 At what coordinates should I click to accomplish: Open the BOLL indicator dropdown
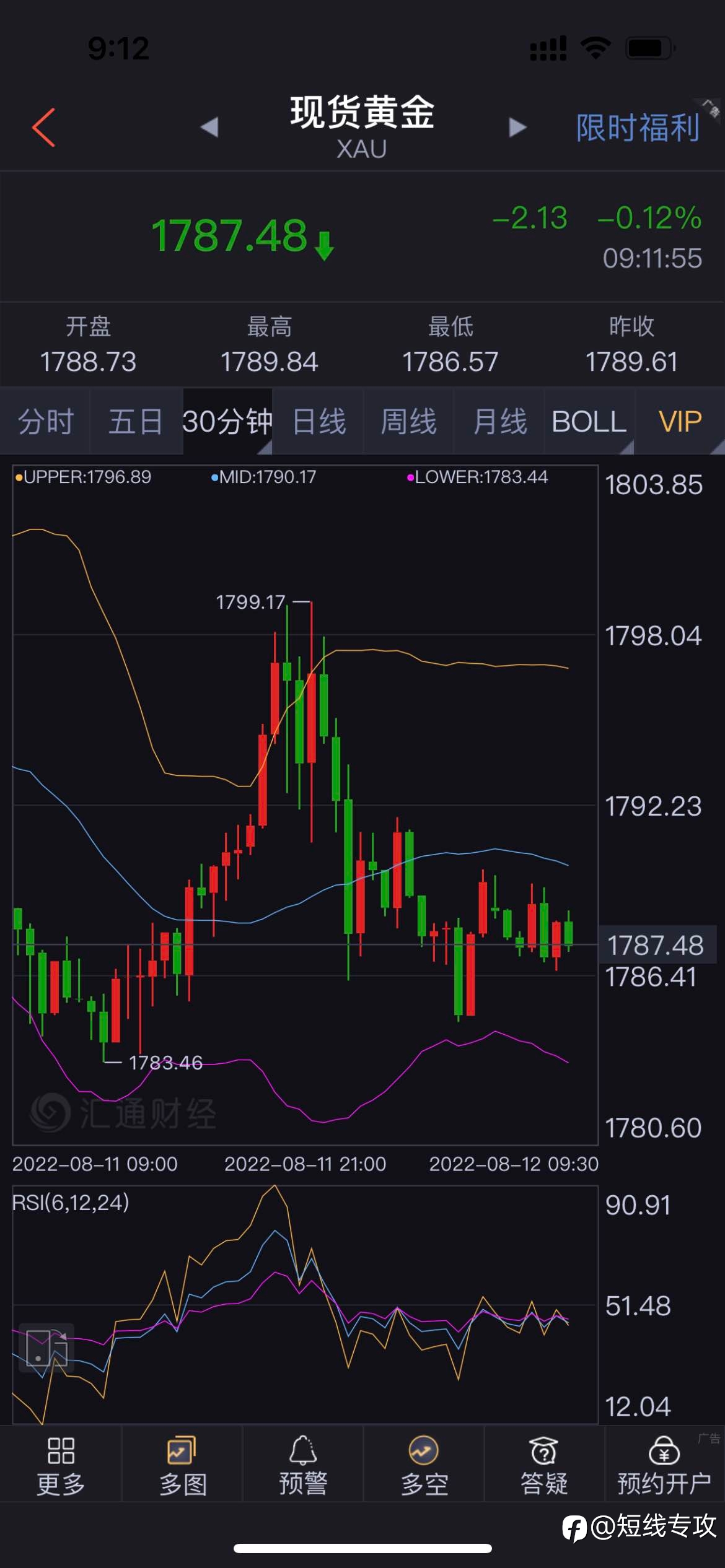(x=589, y=422)
